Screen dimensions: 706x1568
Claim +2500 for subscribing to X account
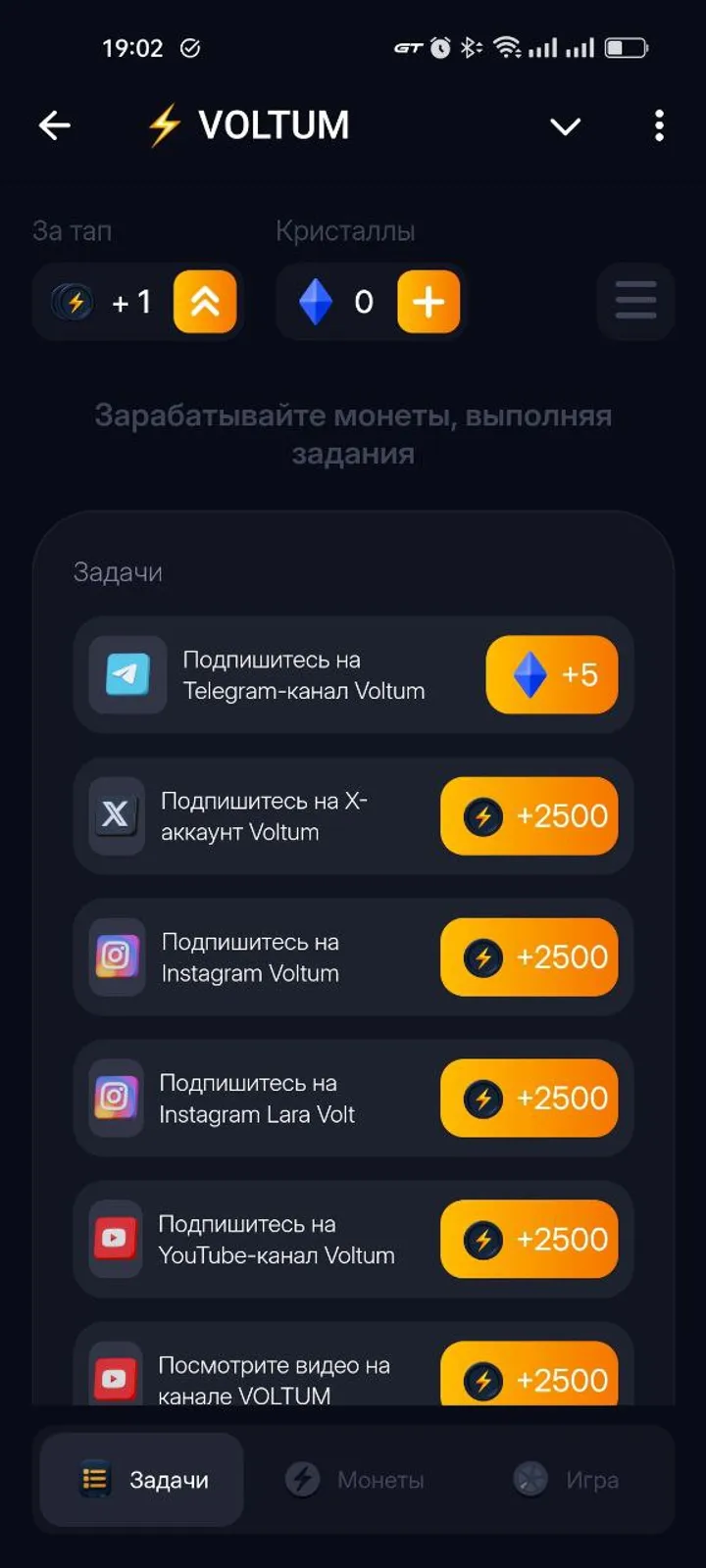pyautogui.click(x=529, y=816)
